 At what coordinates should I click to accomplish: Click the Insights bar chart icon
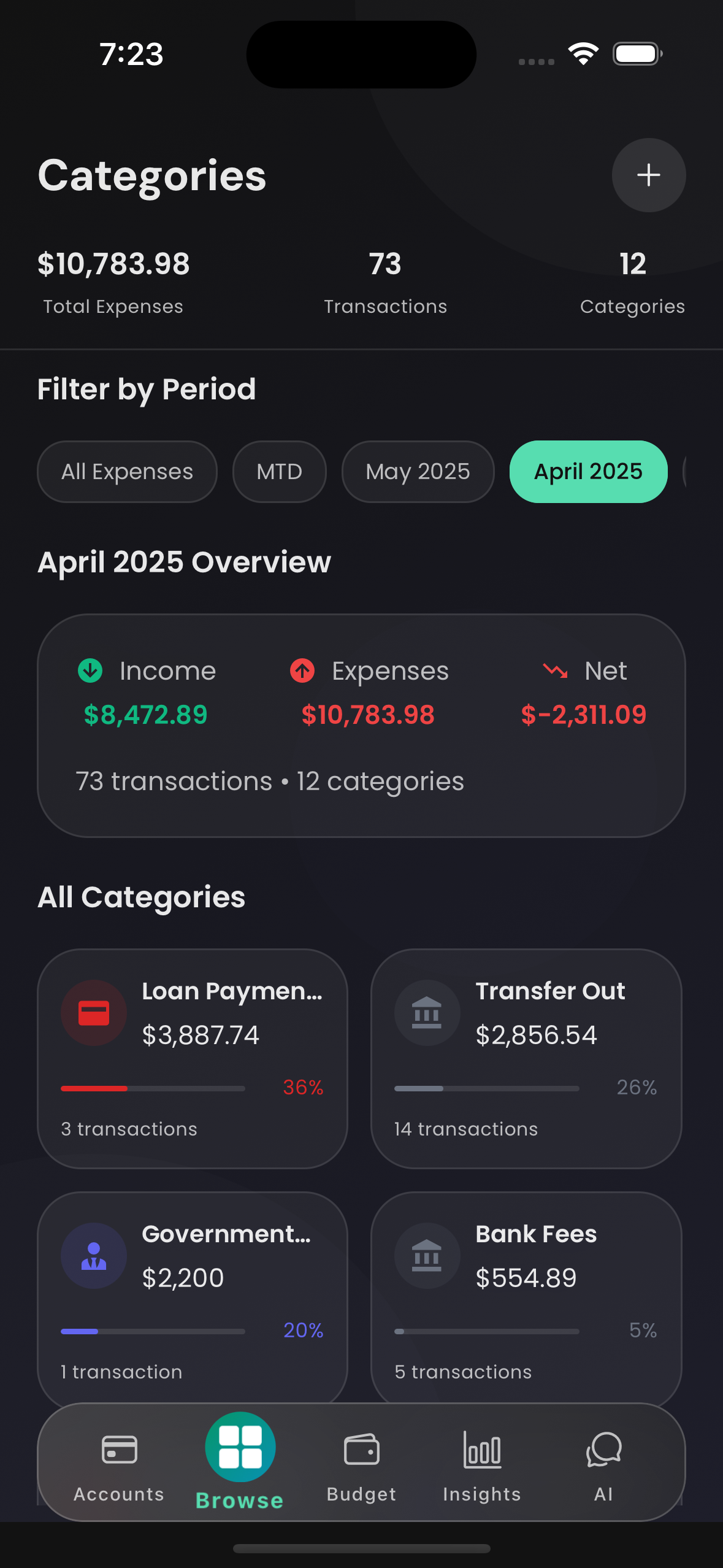point(482,1451)
